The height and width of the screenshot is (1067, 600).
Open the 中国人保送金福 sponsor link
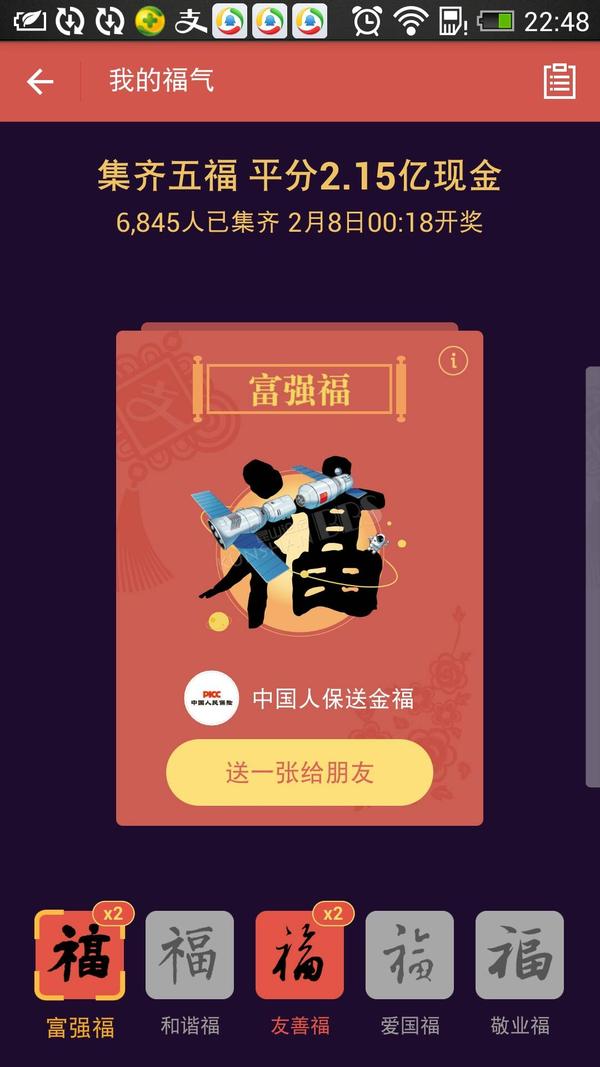[x=299, y=698]
